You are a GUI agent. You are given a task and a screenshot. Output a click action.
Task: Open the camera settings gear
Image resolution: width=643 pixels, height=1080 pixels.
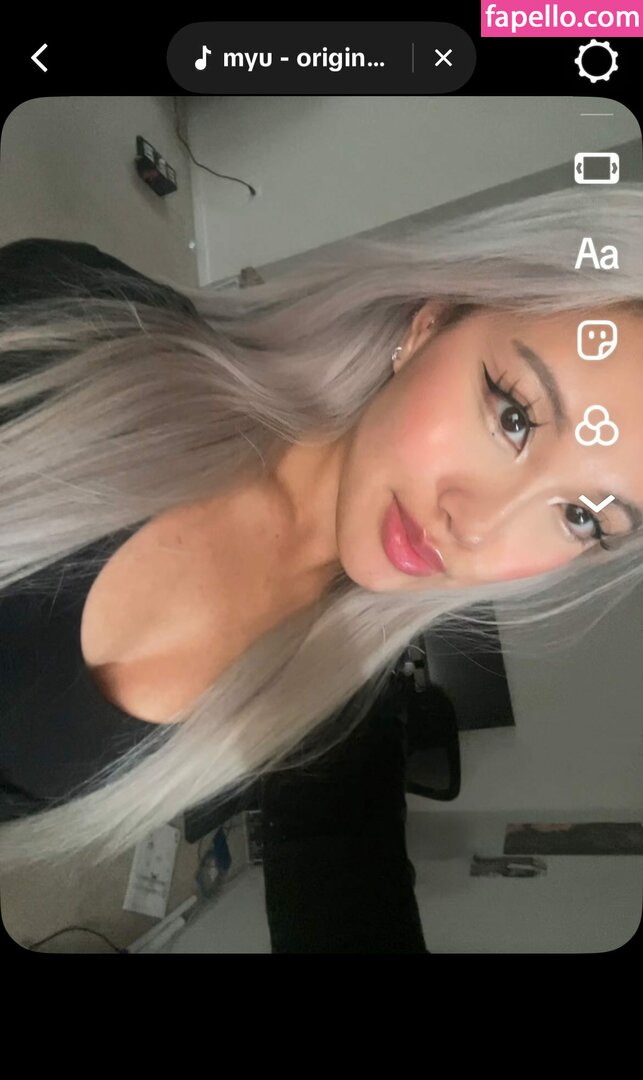(596, 62)
